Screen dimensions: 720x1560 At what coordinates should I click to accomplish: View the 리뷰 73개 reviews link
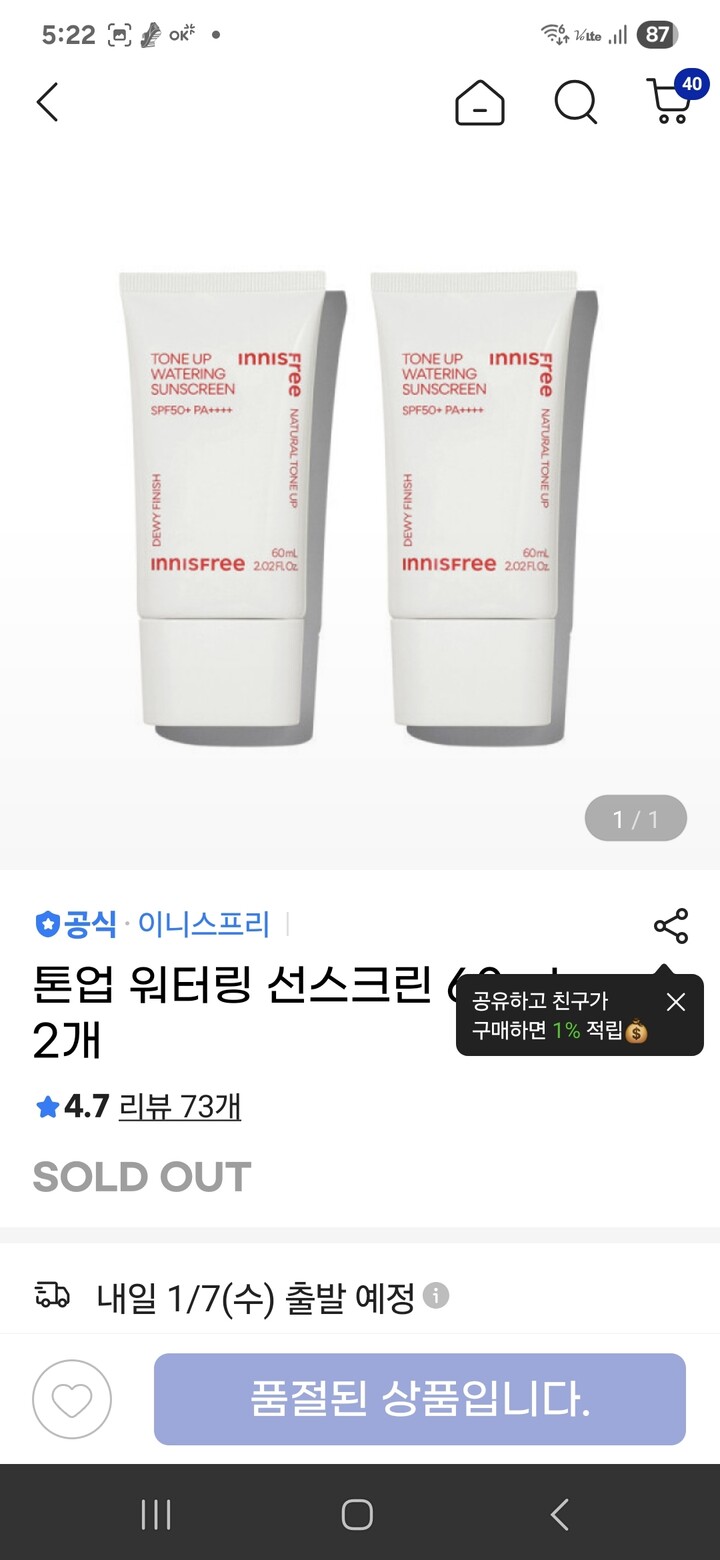(x=182, y=1106)
